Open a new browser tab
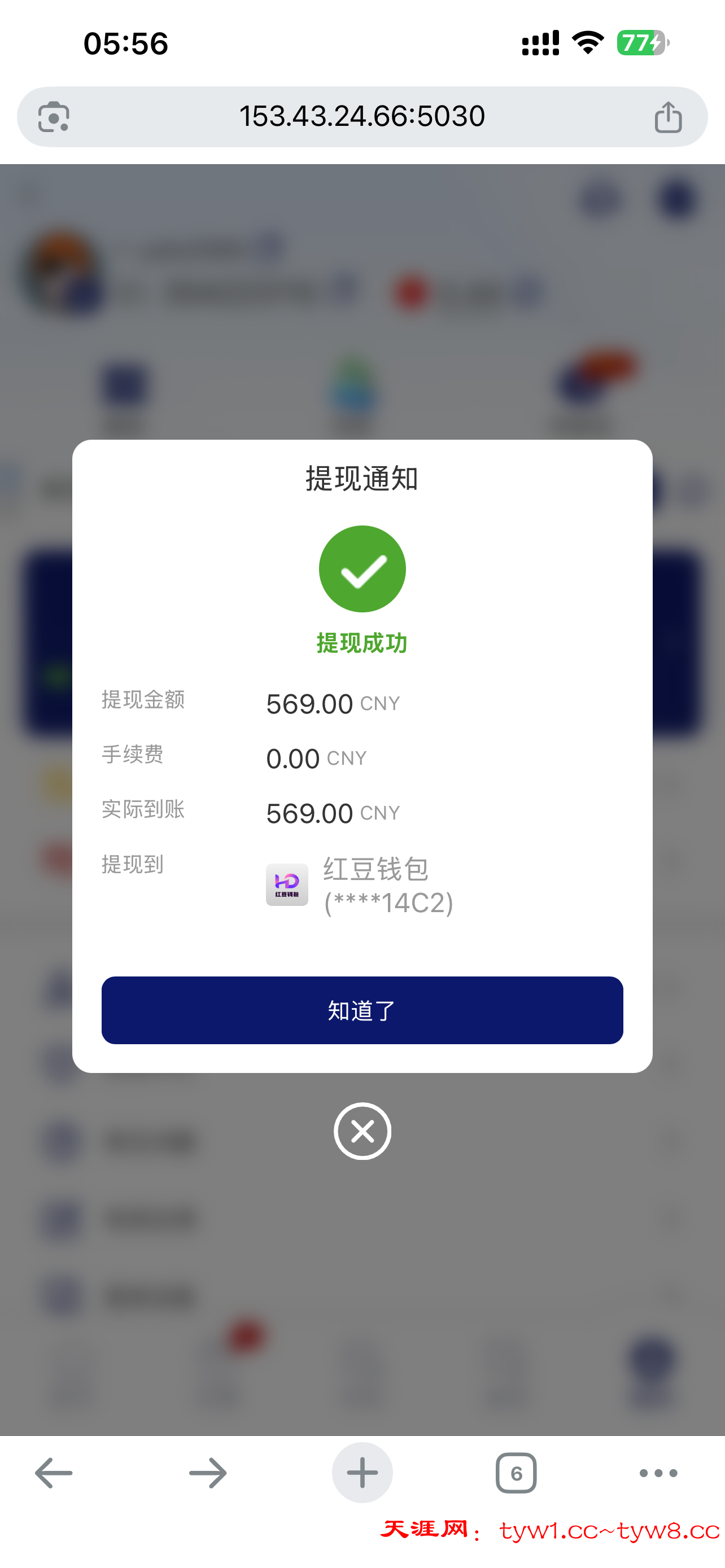 tap(362, 1473)
